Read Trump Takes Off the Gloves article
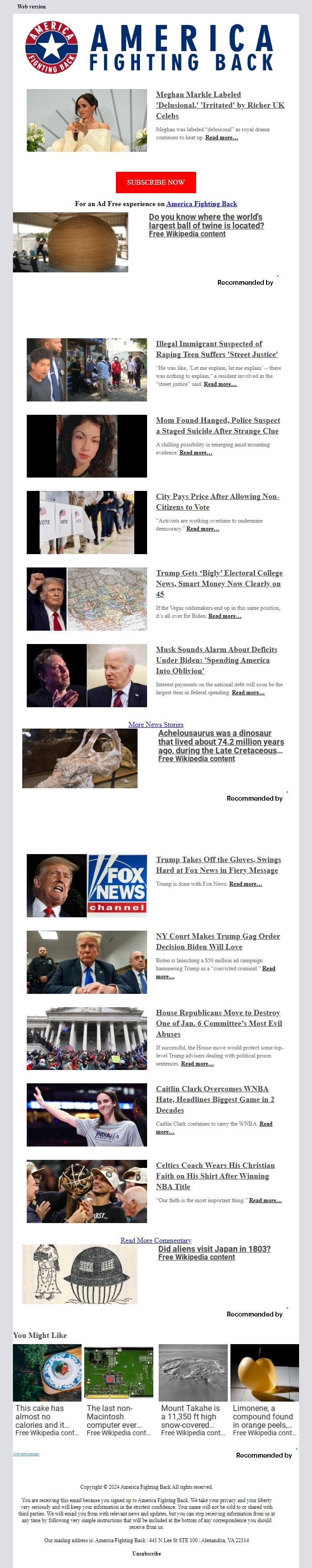 pyautogui.click(x=218, y=864)
